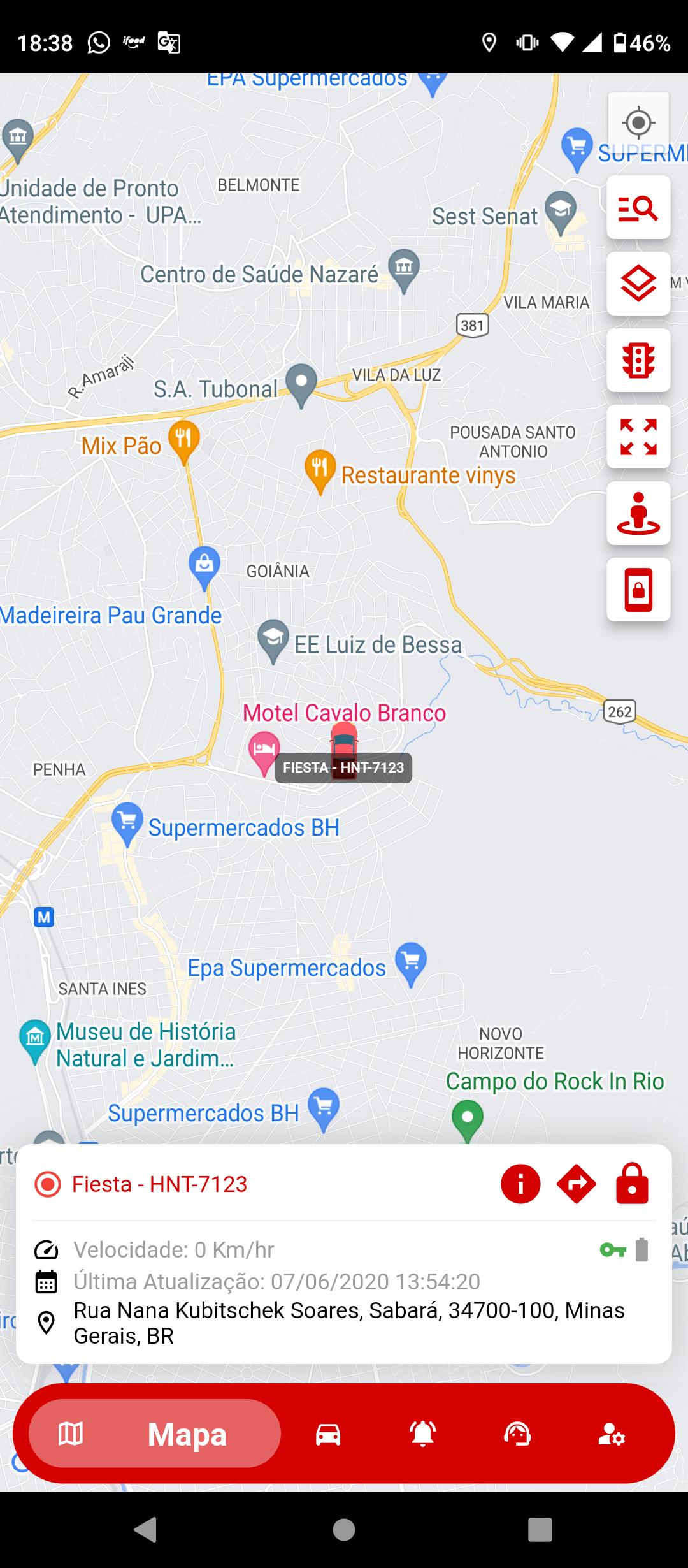The height and width of the screenshot is (1568, 688).
Task: Open the street view person button
Action: tap(638, 514)
